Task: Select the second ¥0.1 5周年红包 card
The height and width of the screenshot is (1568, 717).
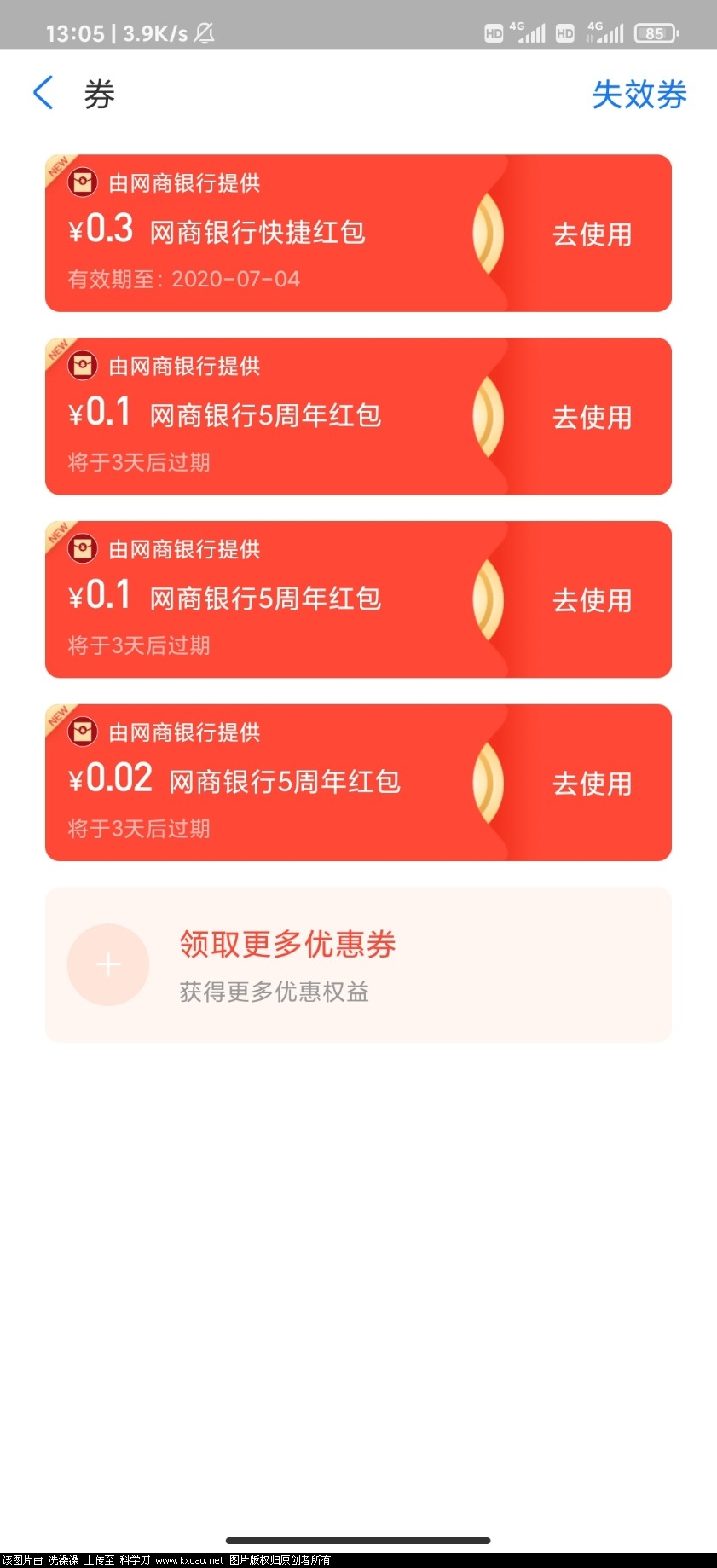Action: click(x=358, y=599)
